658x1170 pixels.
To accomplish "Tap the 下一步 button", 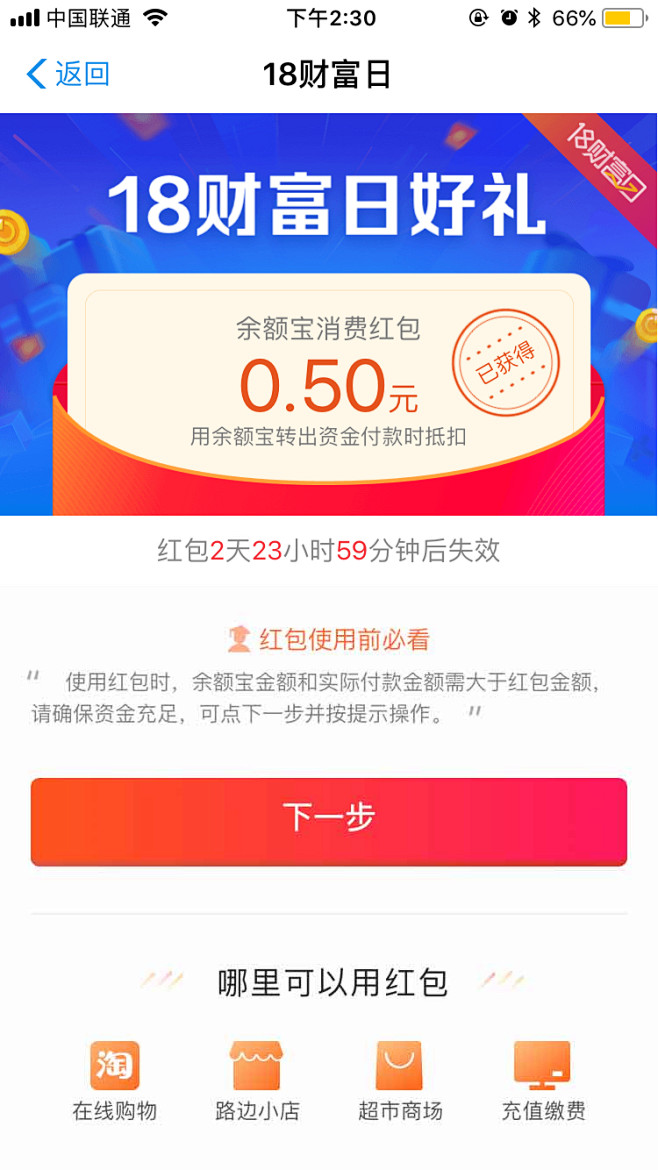I will click(329, 822).
